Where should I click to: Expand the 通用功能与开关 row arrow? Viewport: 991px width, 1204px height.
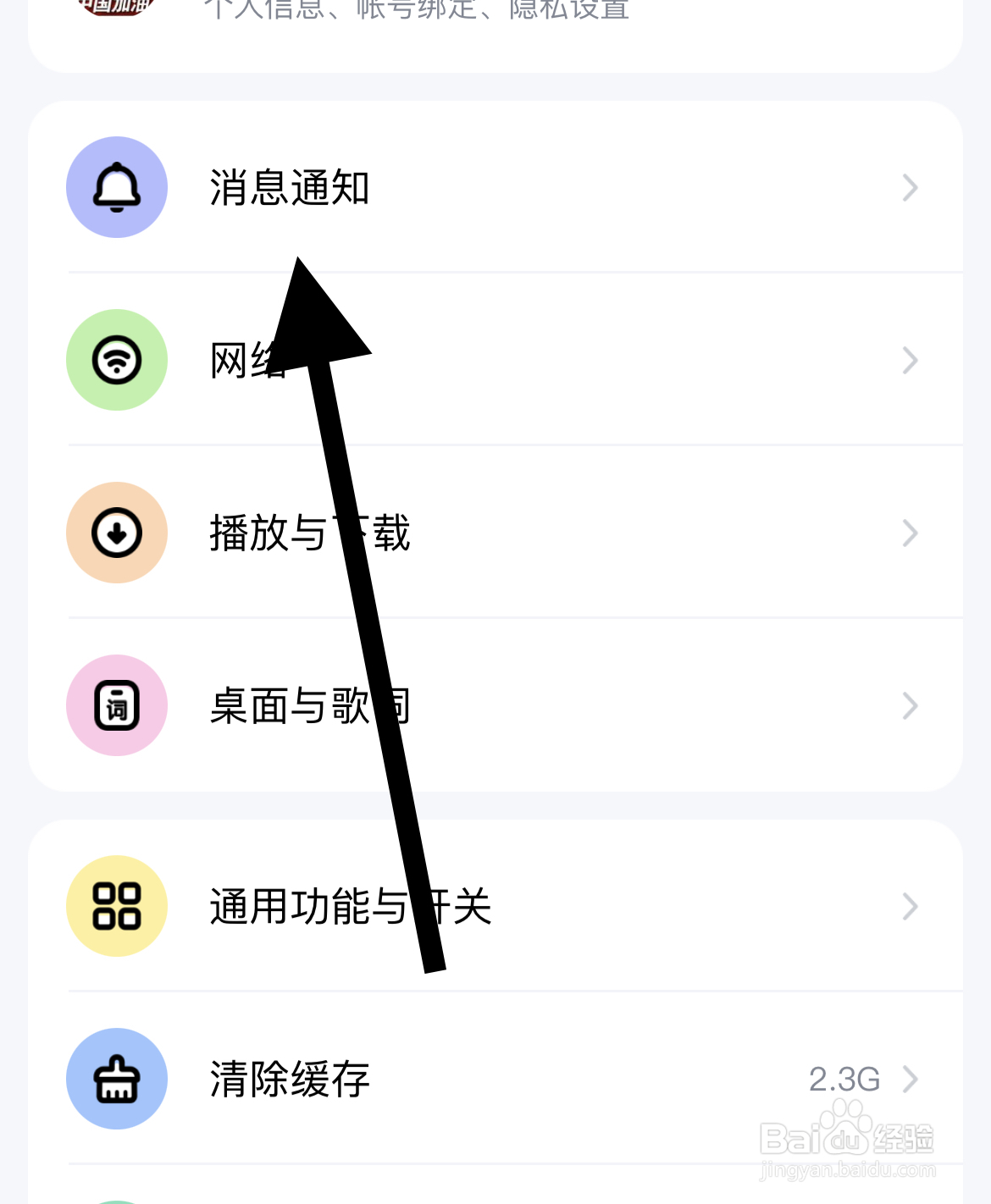point(910,906)
